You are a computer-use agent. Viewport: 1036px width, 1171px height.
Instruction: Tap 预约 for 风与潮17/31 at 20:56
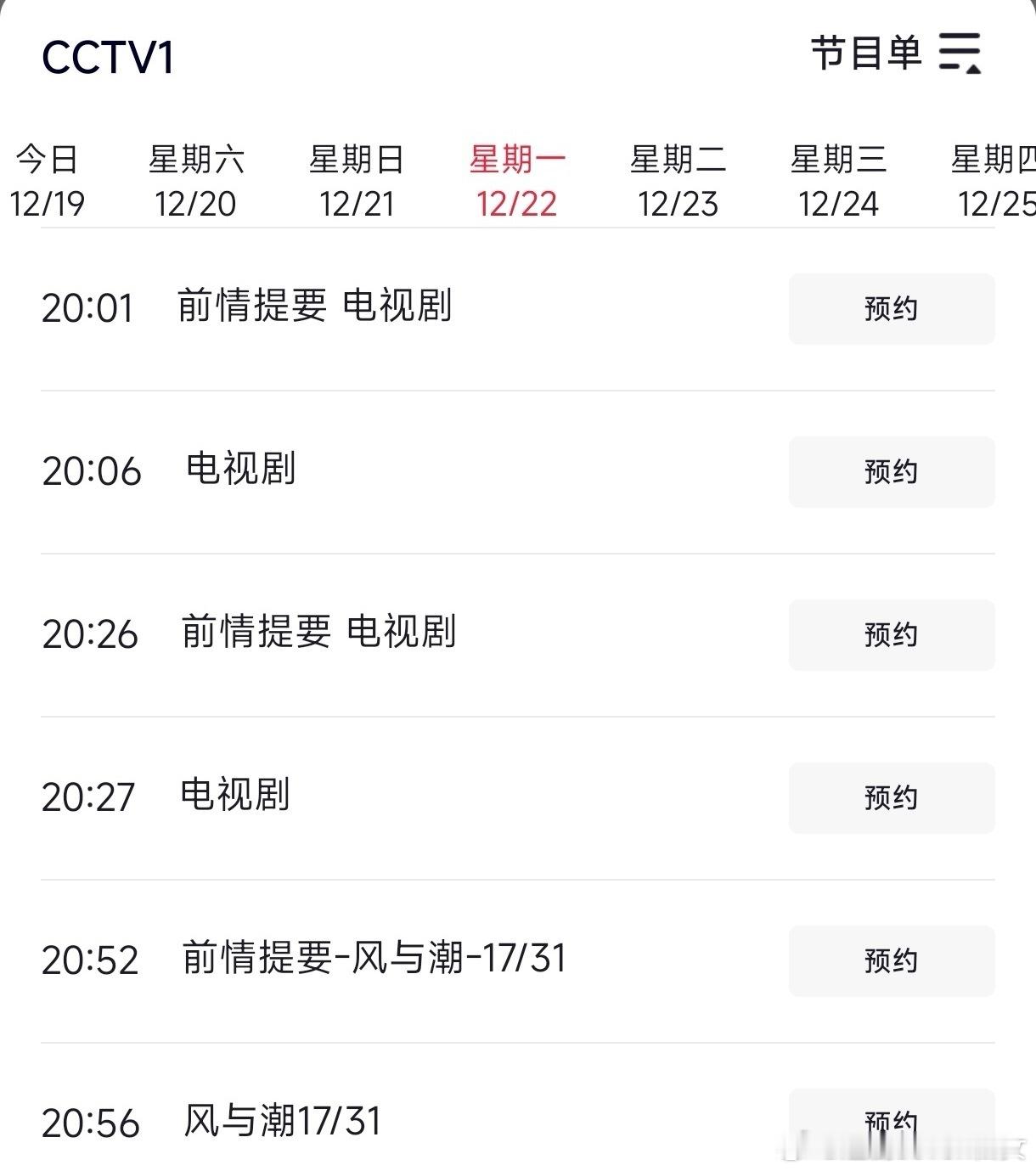coord(891,1121)
